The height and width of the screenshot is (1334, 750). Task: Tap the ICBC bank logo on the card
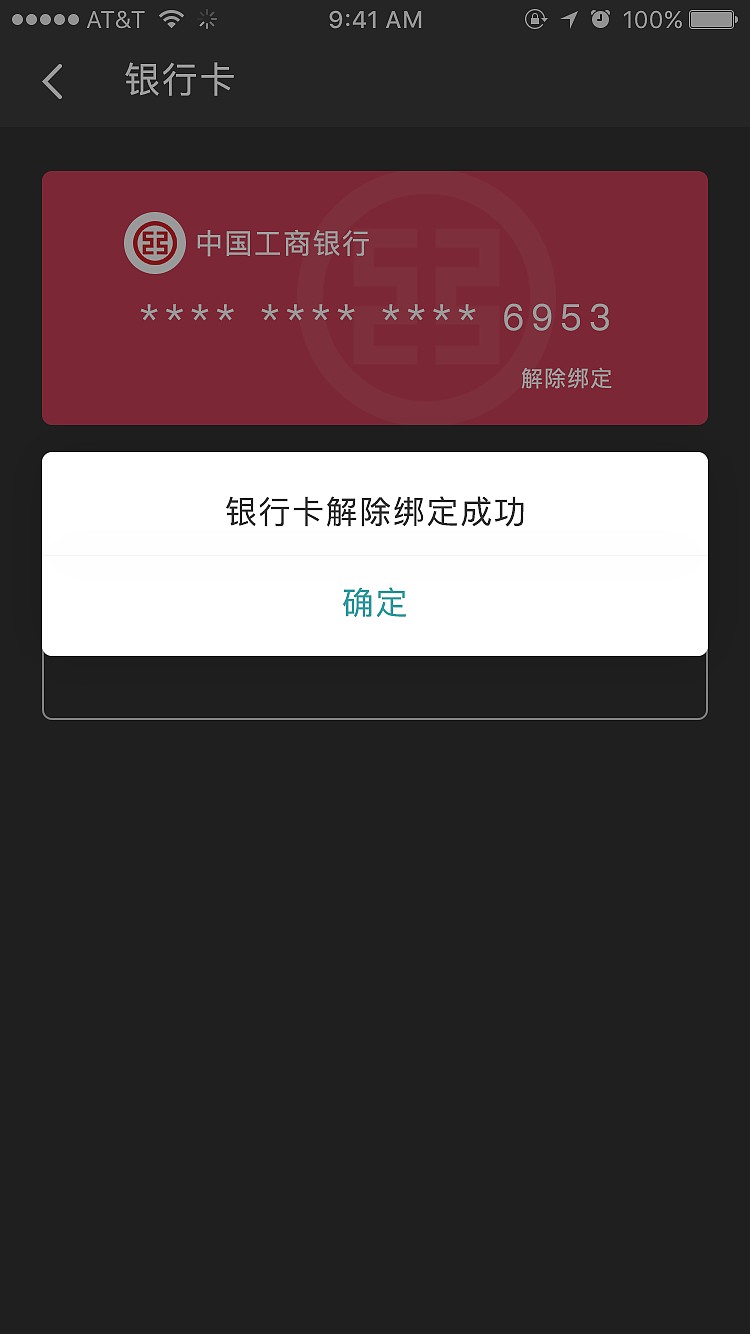(x=154, y=242)
